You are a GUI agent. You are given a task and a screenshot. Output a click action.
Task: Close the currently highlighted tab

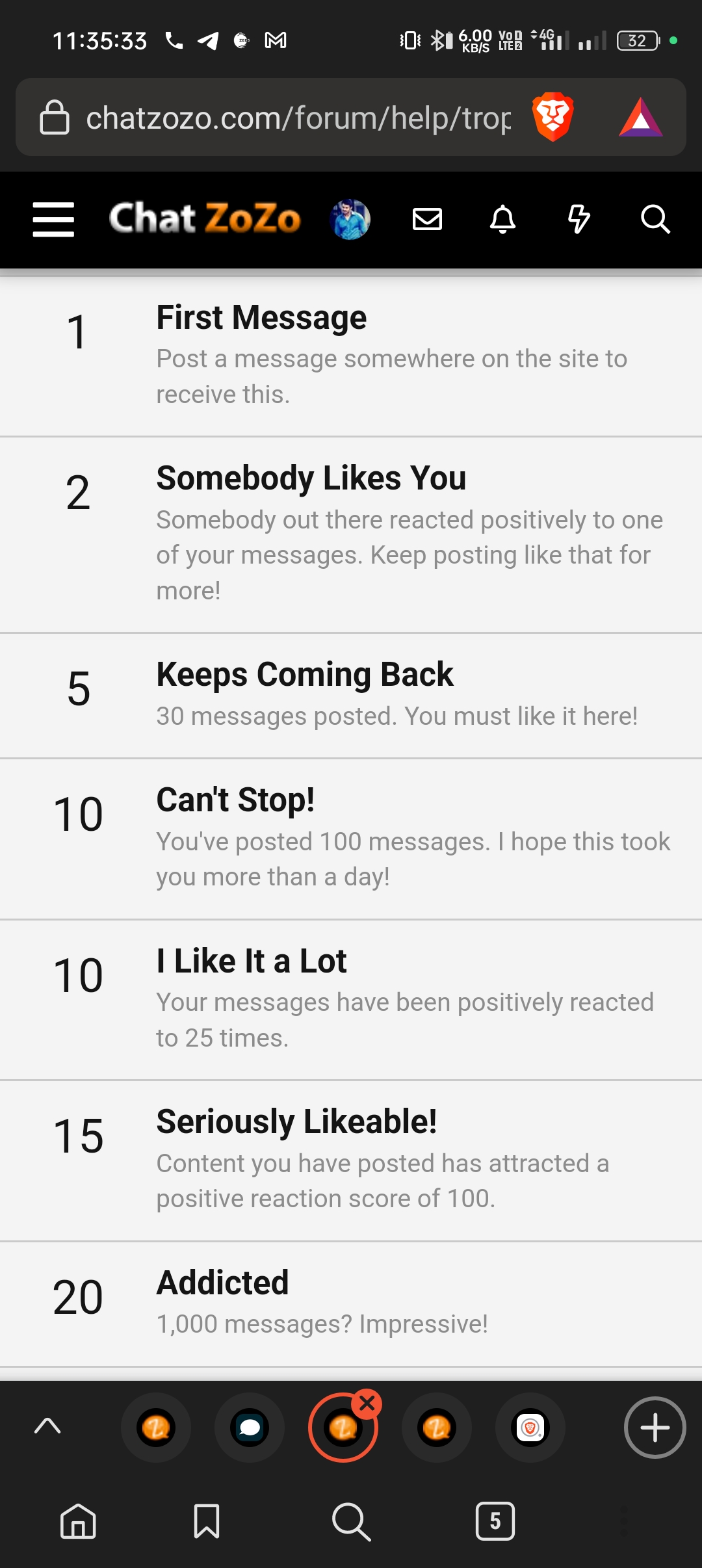[x=367, y=1404]
